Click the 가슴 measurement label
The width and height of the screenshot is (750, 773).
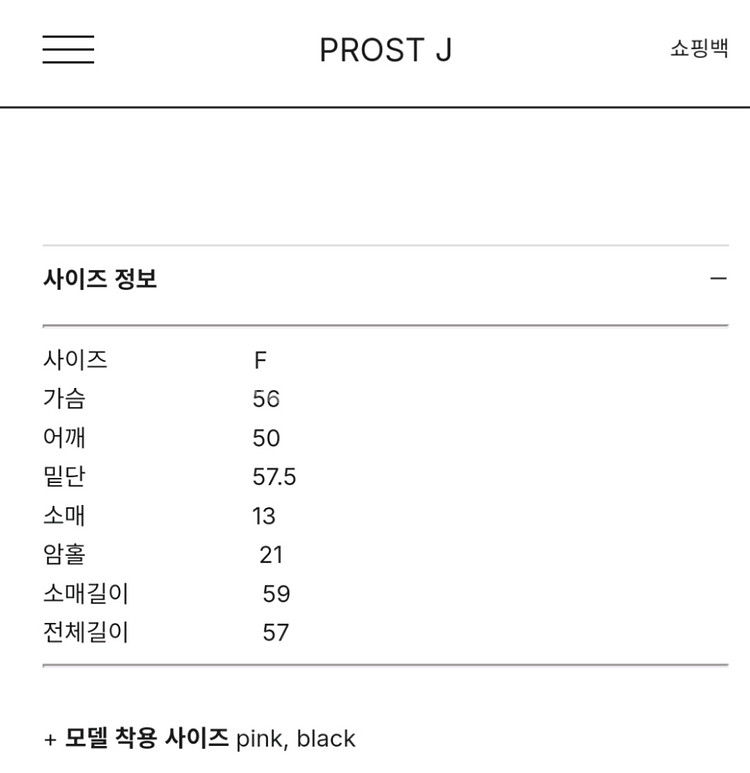(x=67, y=399)
